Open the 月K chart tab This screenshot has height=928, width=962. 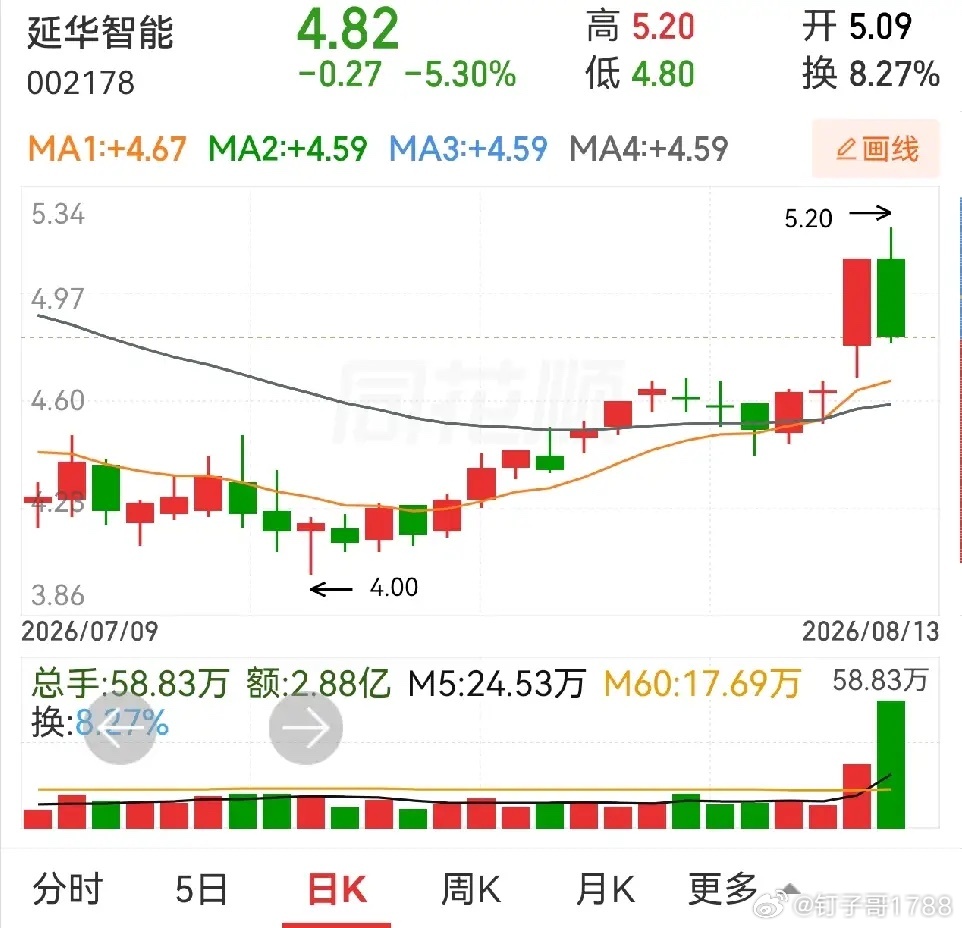(x=606, y=889)
